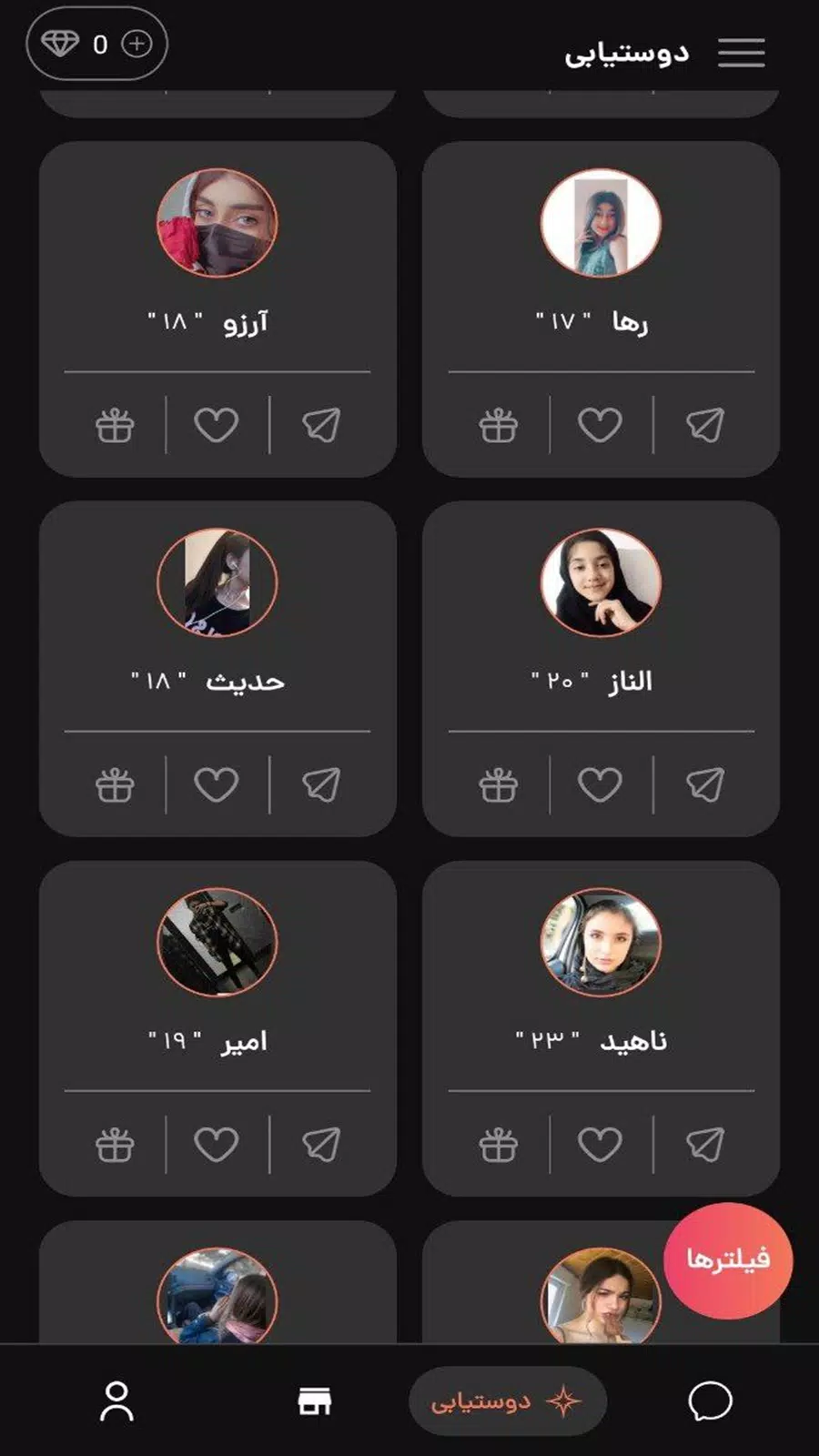Like آرزو's profile with the heart
The height and width of the screenshot is (1456, 819).
[217, 425]
